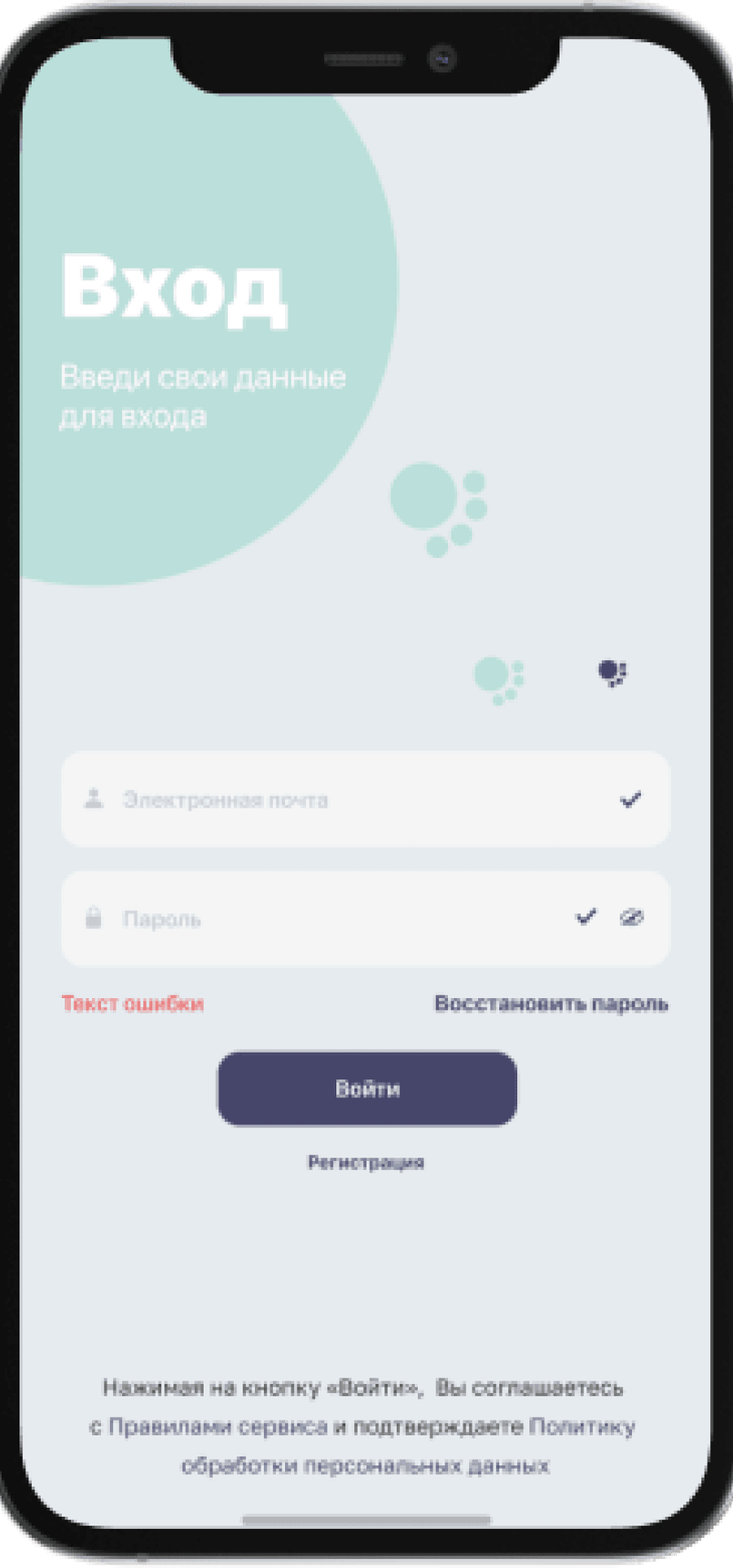733x1568 pixels.
Task: Open the Правилами сервиса link
Action: click(x=217, y=1426)
